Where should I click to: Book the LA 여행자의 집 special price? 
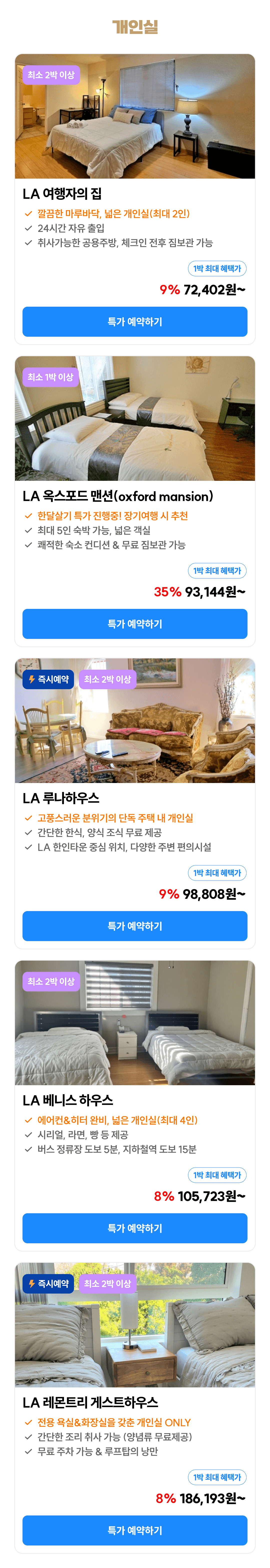(135, 321)
